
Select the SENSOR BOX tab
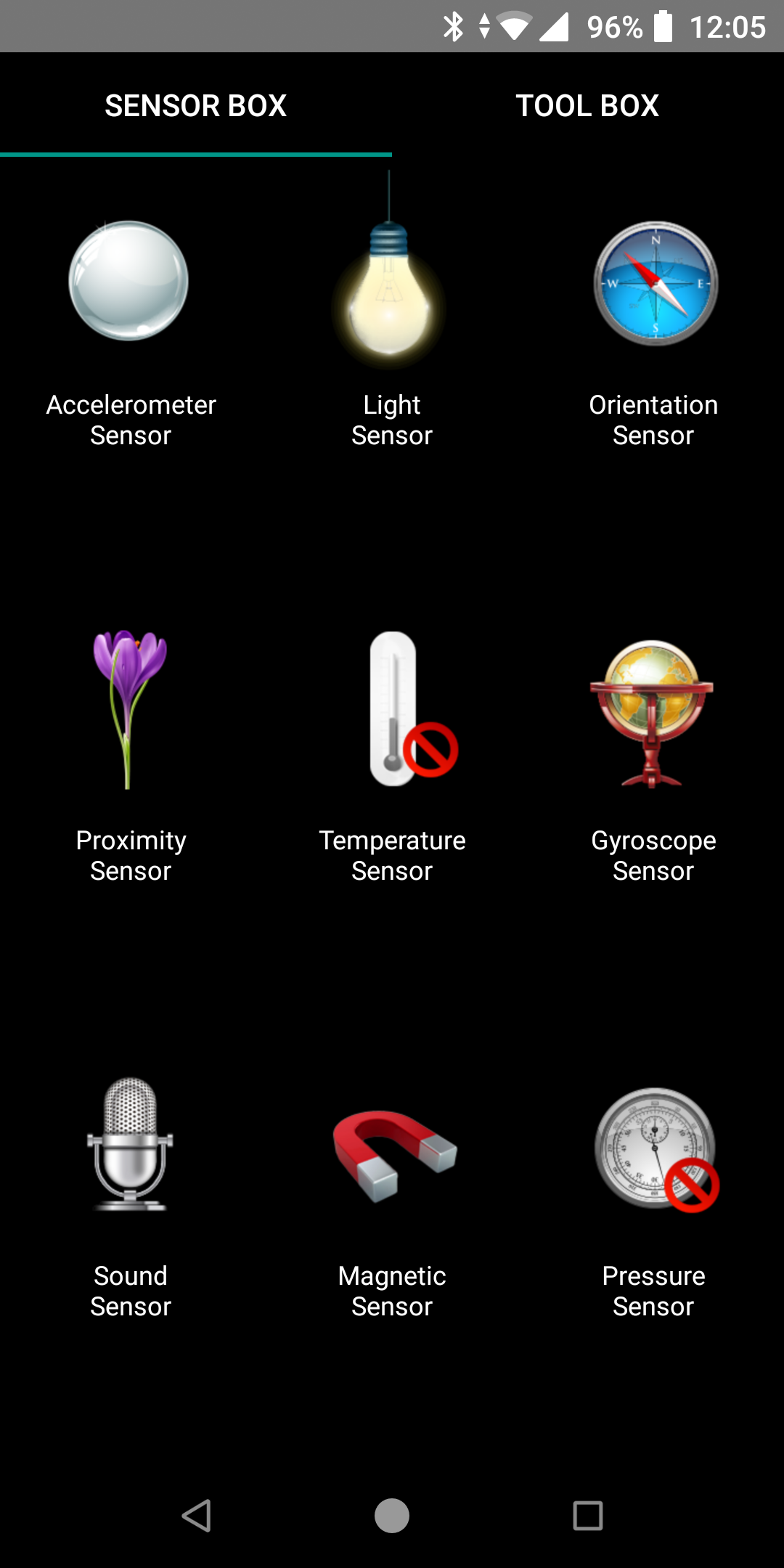tap(196, 105)
